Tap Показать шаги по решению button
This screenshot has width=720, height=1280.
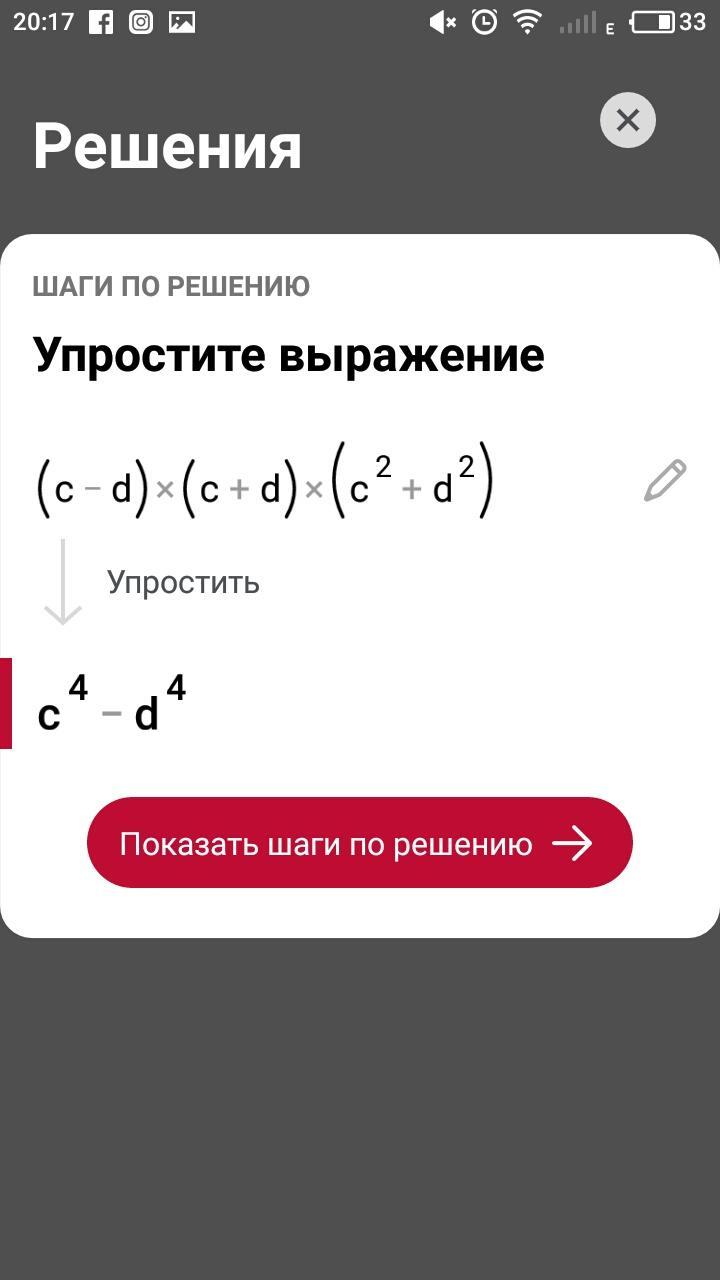click(360, 843)
